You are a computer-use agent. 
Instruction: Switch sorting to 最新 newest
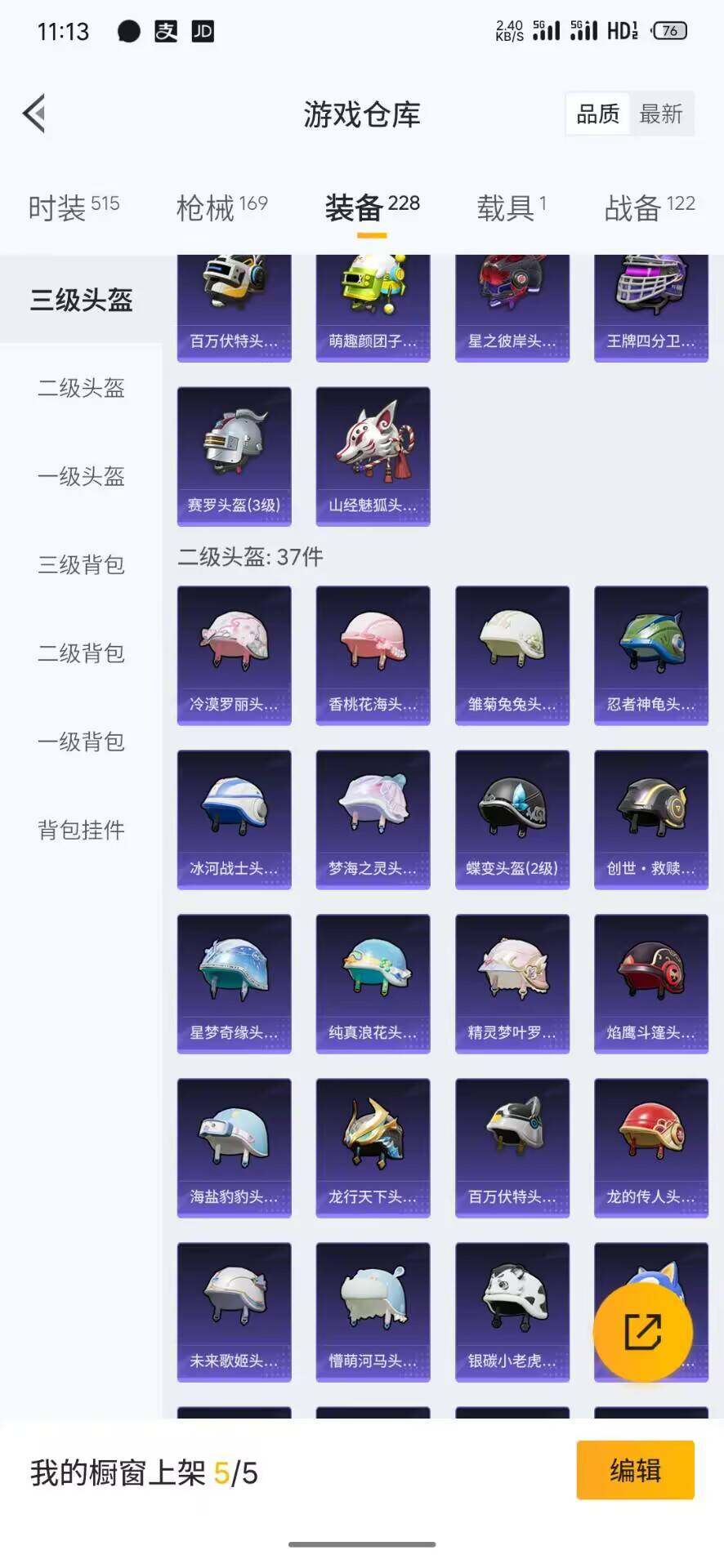coord(663,114)
